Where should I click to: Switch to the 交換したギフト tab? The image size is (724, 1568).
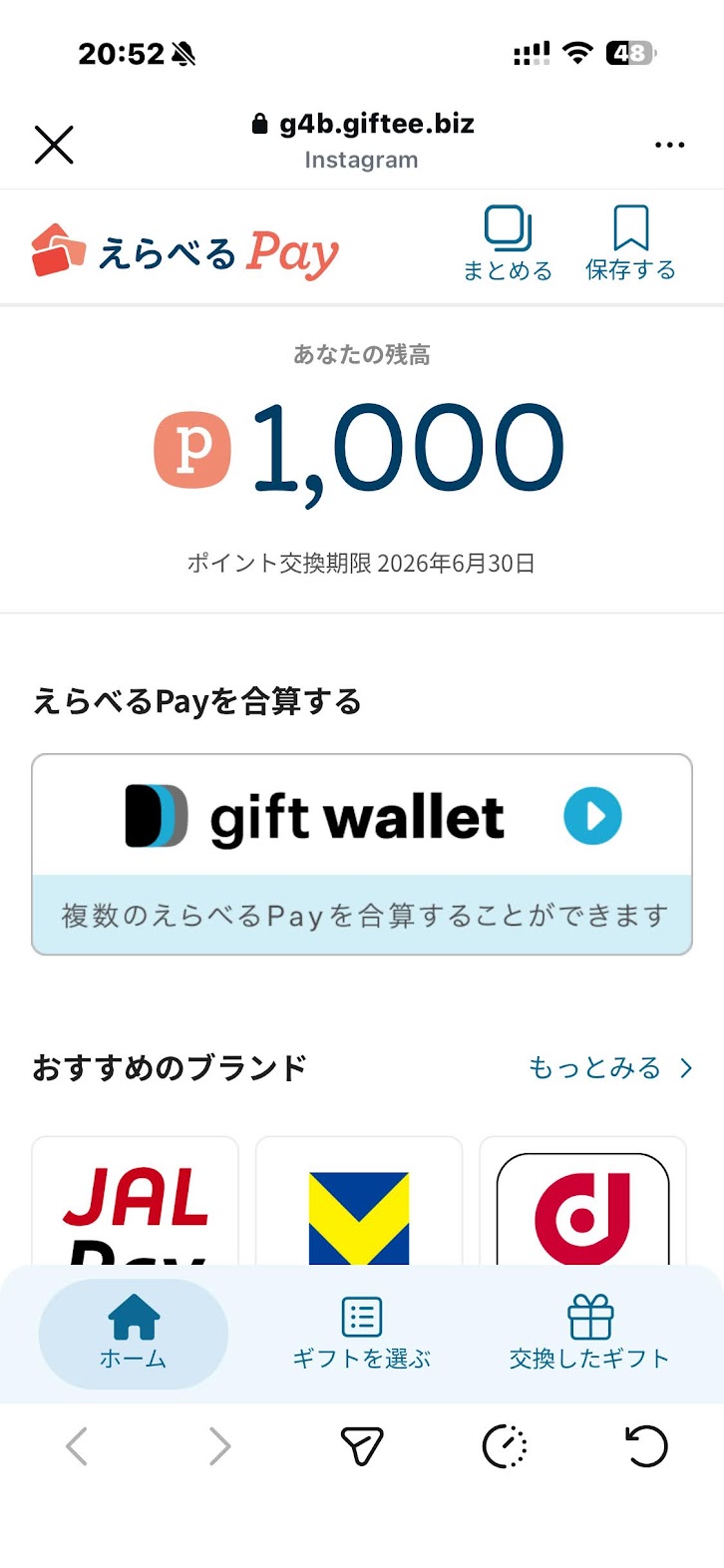click(x=590, y=1334)
